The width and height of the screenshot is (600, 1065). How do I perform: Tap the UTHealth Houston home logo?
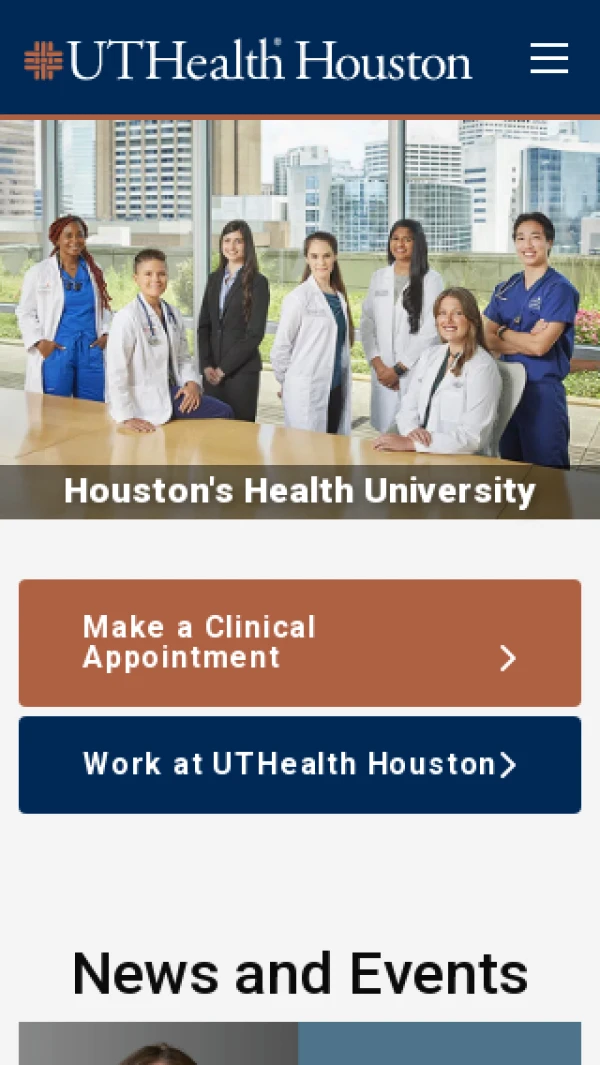pos(248,60)
